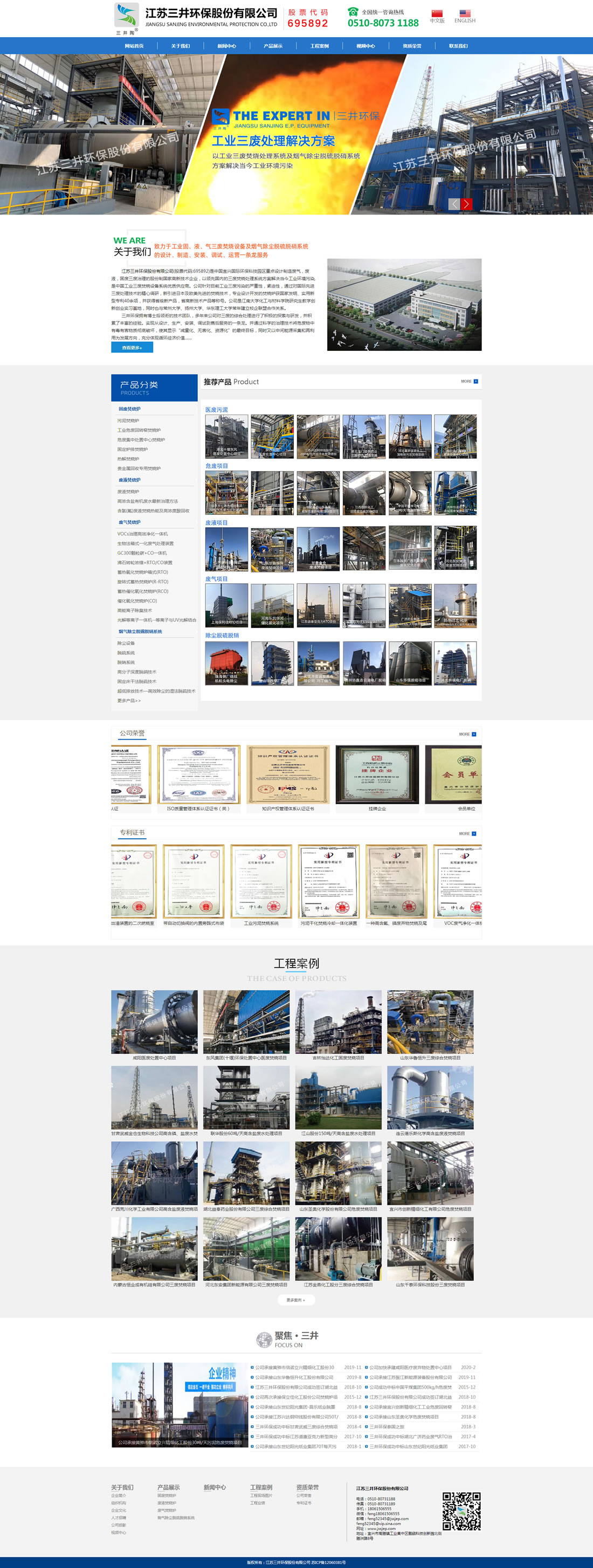Open 产品展示 navigation item
Image resolution: width=593 pixels, height=1568 pixels.
273,46
